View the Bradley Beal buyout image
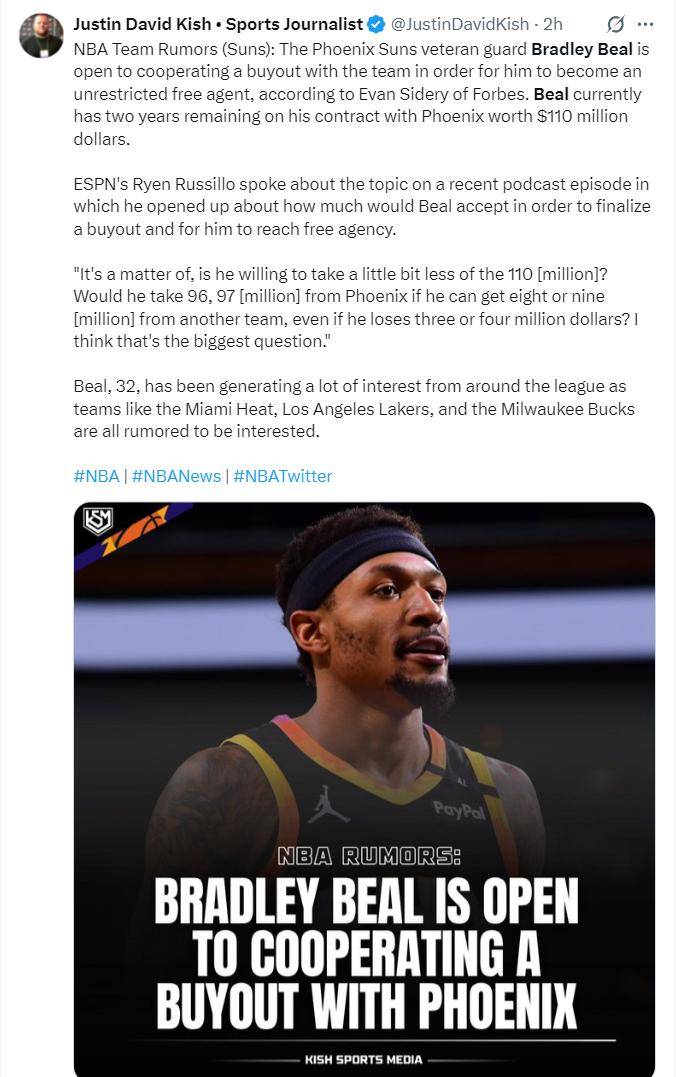 point(364,780)
